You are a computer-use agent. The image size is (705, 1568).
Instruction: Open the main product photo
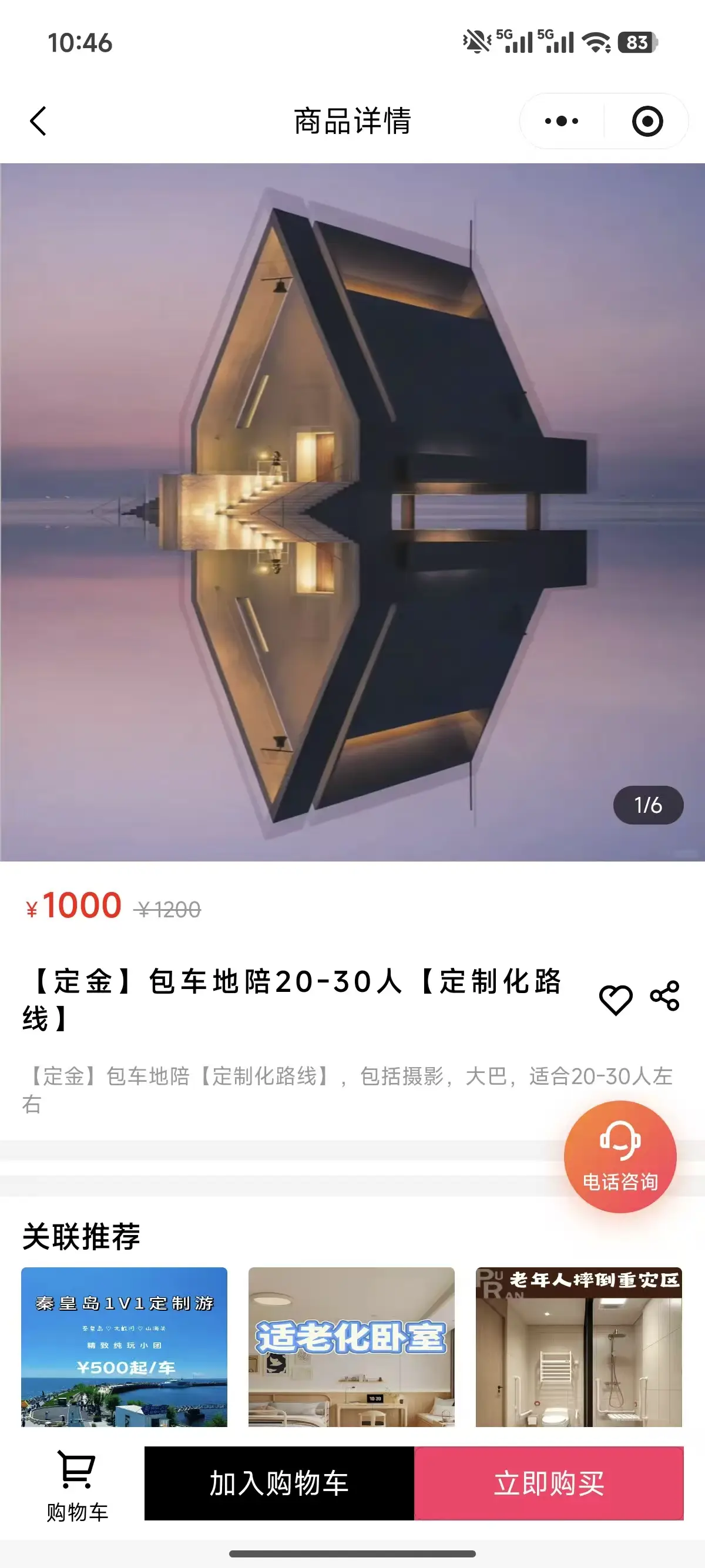[x=352, y=512]
